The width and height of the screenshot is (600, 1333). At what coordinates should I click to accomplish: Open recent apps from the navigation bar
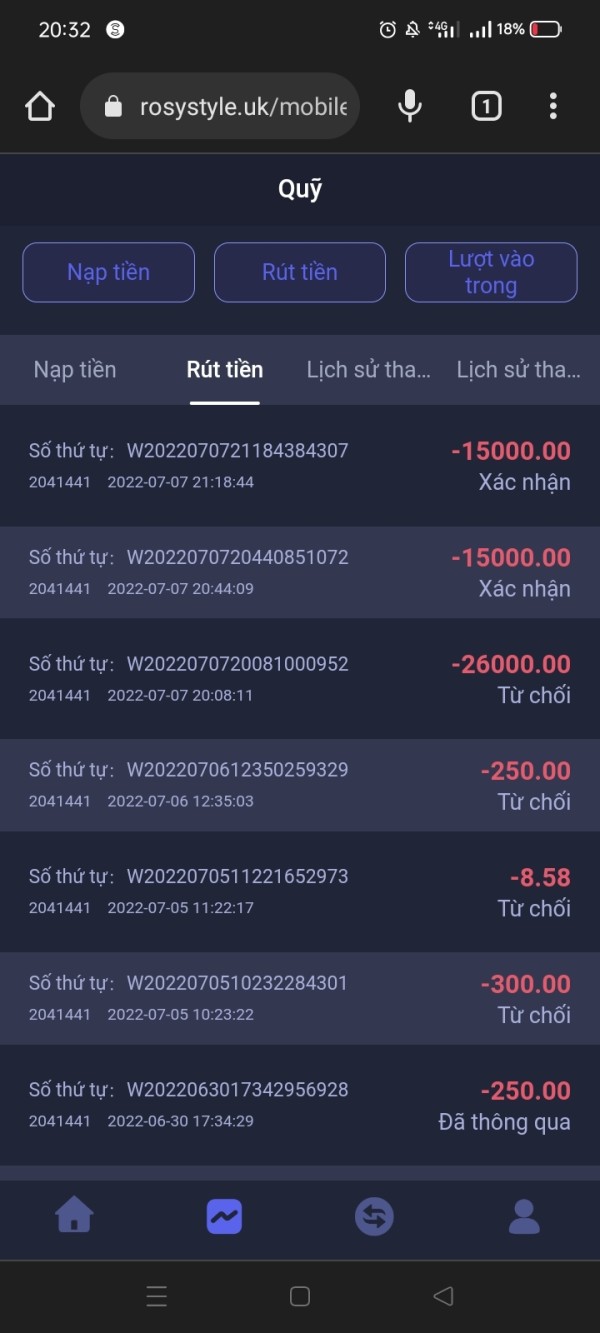[157, 1297]
